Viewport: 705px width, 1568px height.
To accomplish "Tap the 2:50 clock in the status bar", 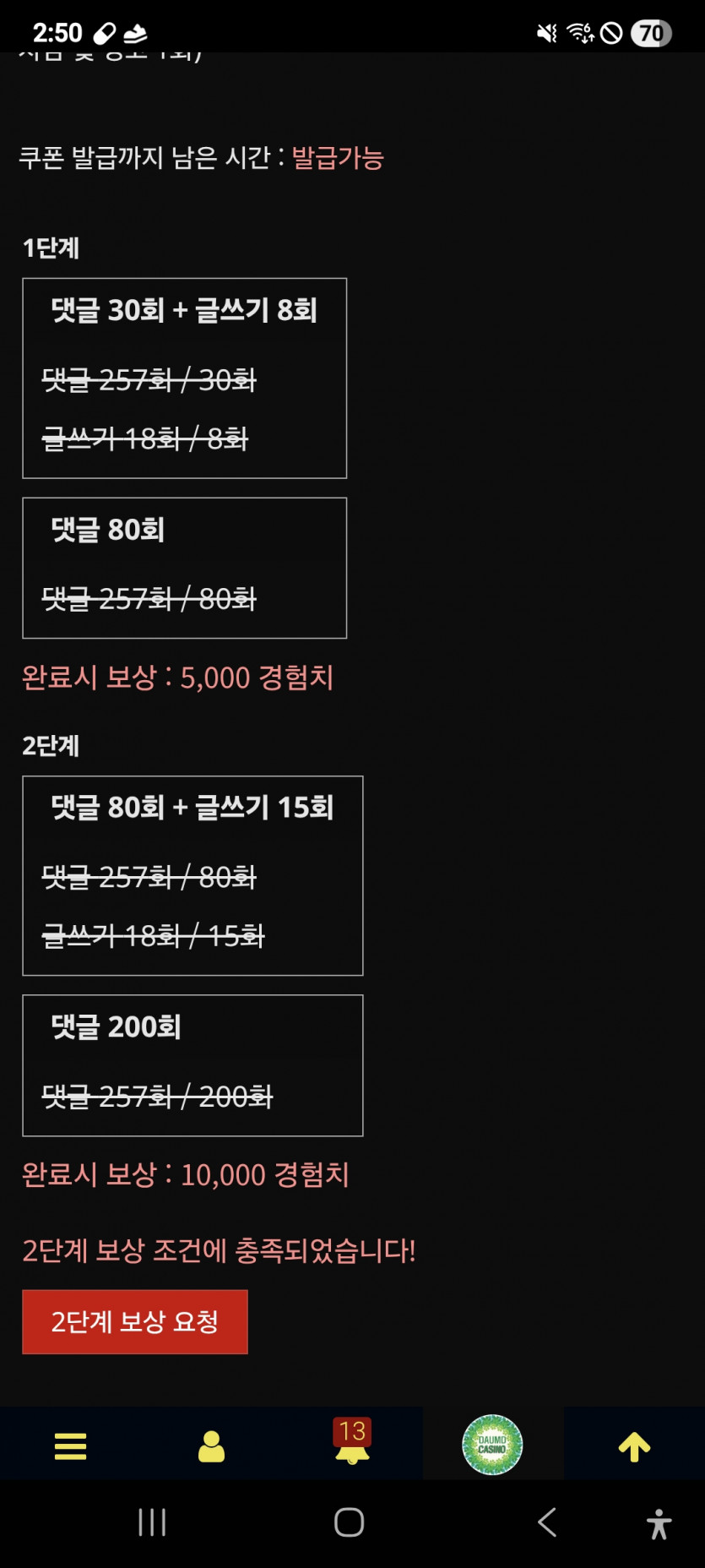I will point(57,32).
